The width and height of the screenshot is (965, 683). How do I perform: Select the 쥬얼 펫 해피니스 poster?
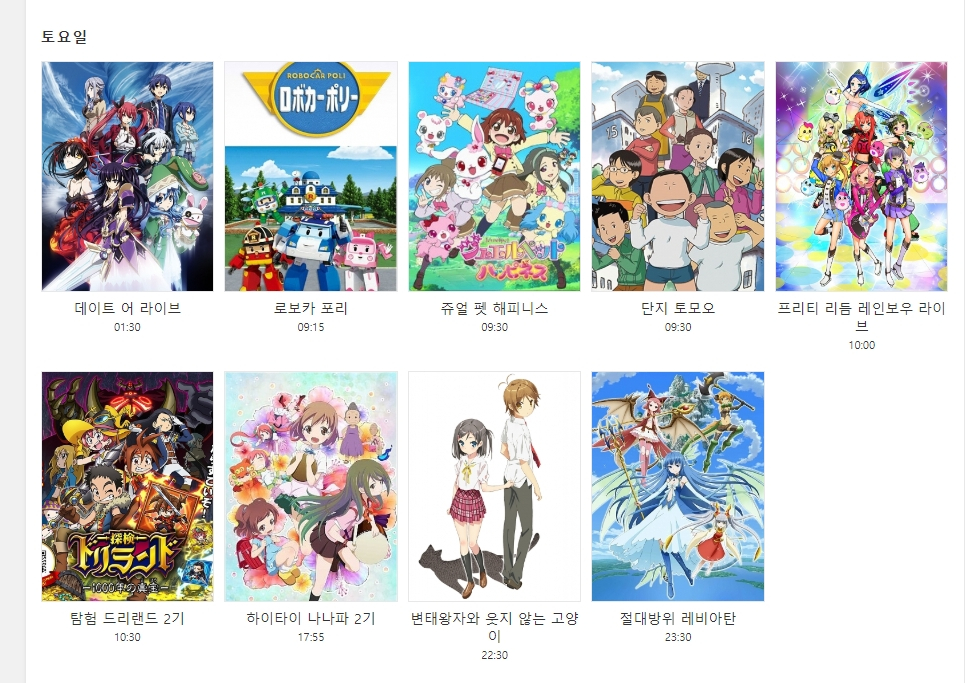(494, 177)
